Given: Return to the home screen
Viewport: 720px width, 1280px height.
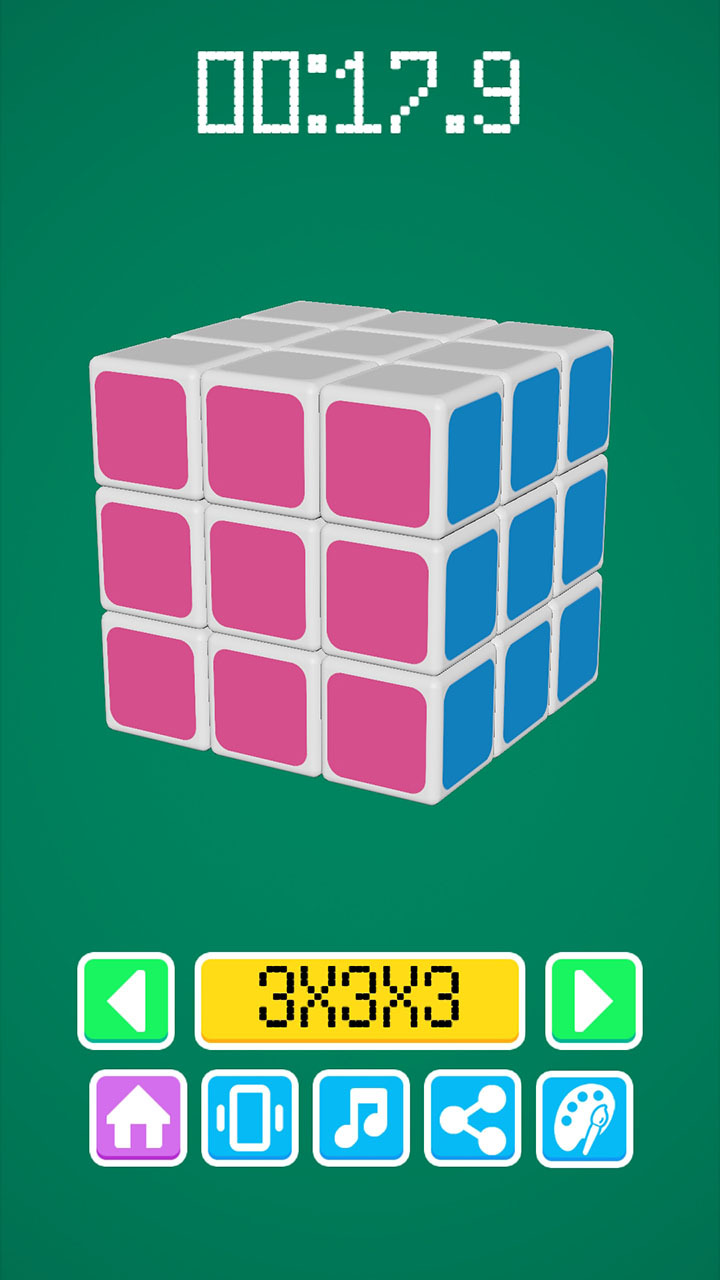Looking at the screenshot, I should tap(138, 1118).
